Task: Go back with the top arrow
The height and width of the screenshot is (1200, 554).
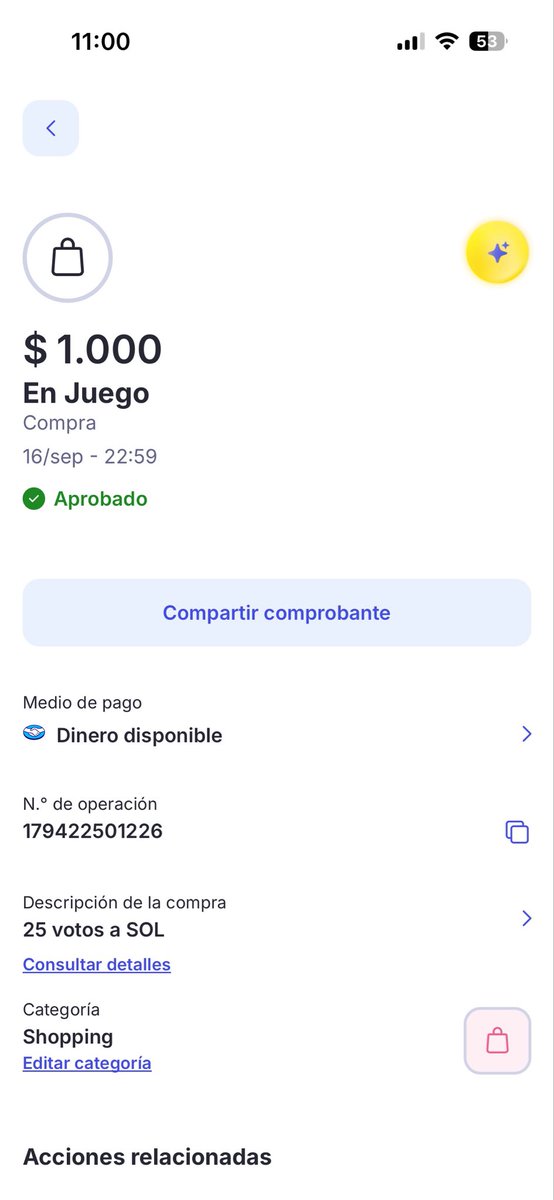Action: click(51, 128)
